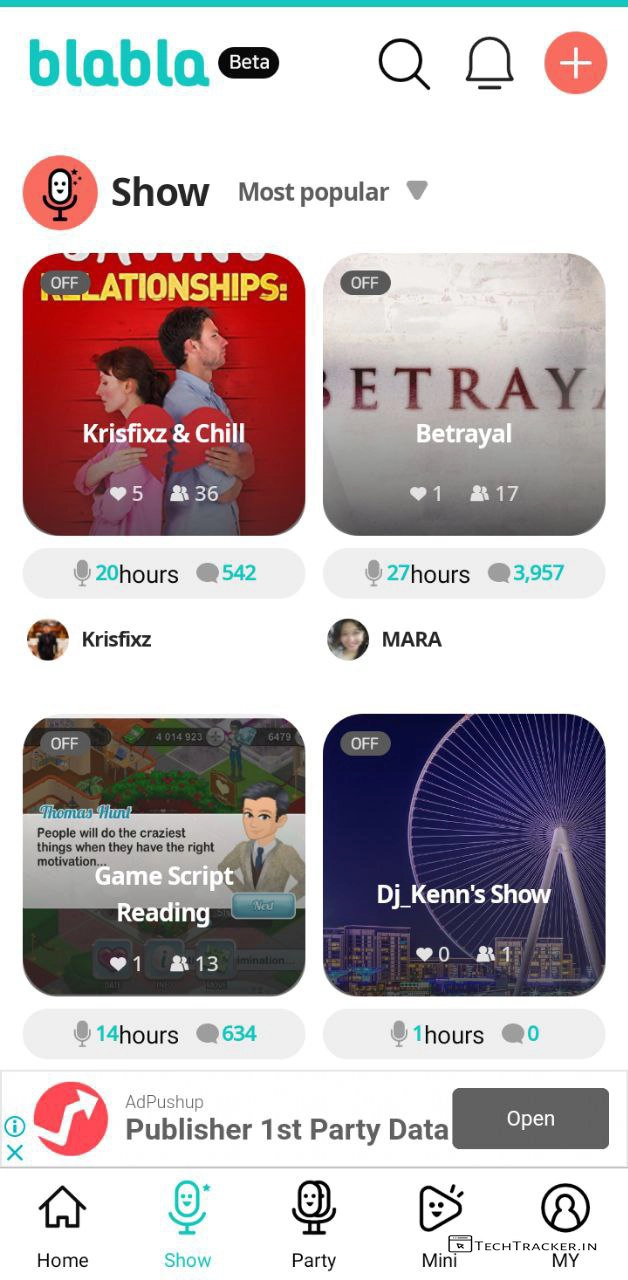Open Dj_Kenn's Show card
This screenshot has height=1280, width=628.
tap(464, 855)
